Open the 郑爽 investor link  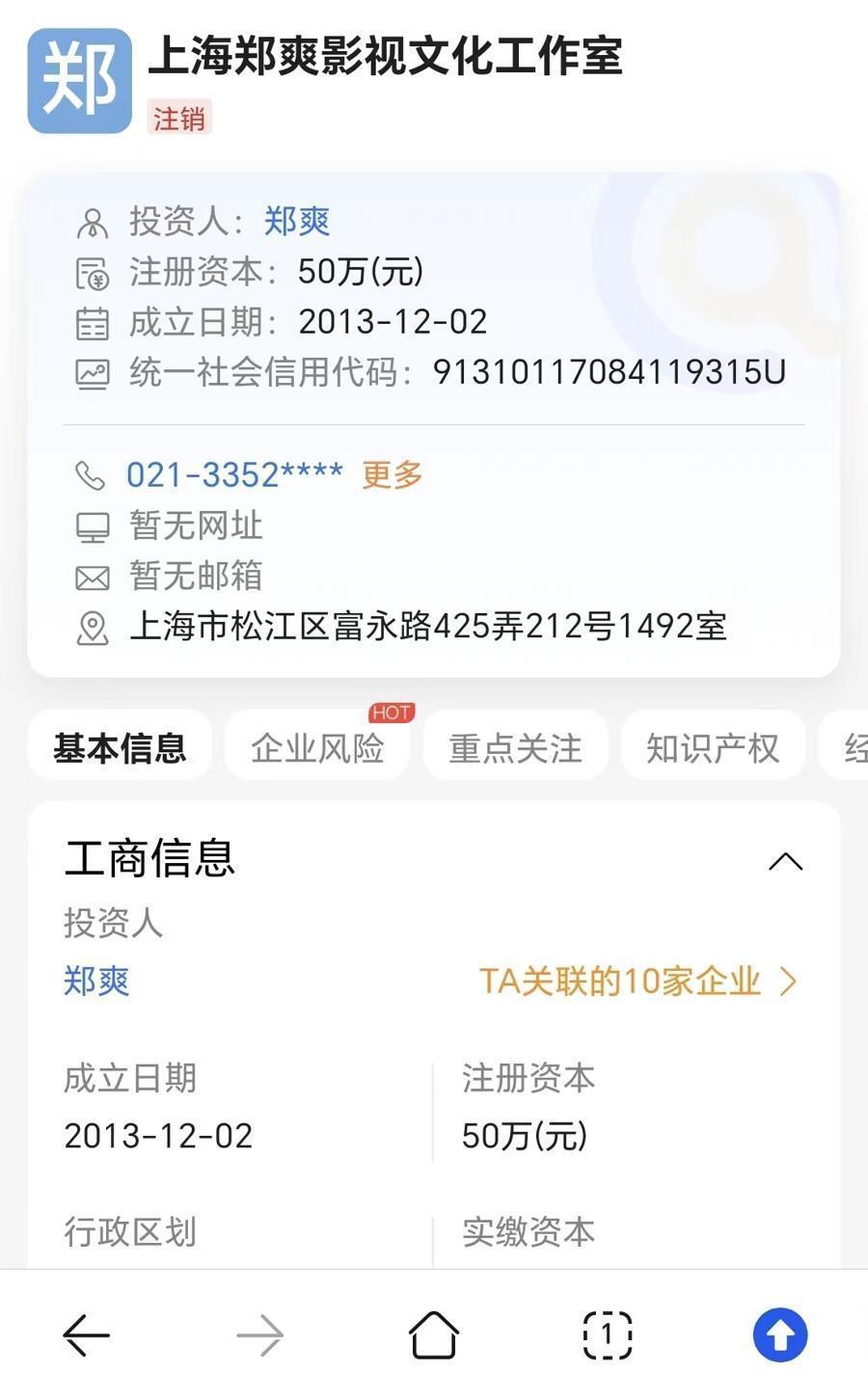pos(94,982)
